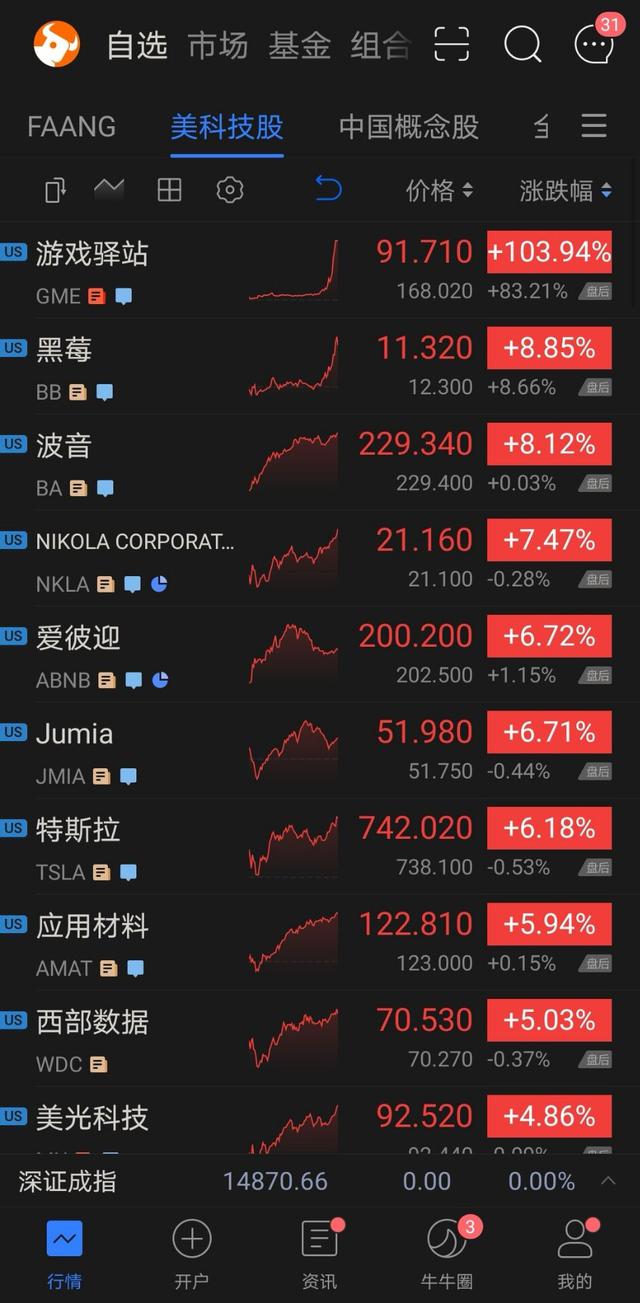The height and width of the screenshot is (1303, 640).
Task: Open the 游戏驿站 GME stock row
Action: (320, 270)
